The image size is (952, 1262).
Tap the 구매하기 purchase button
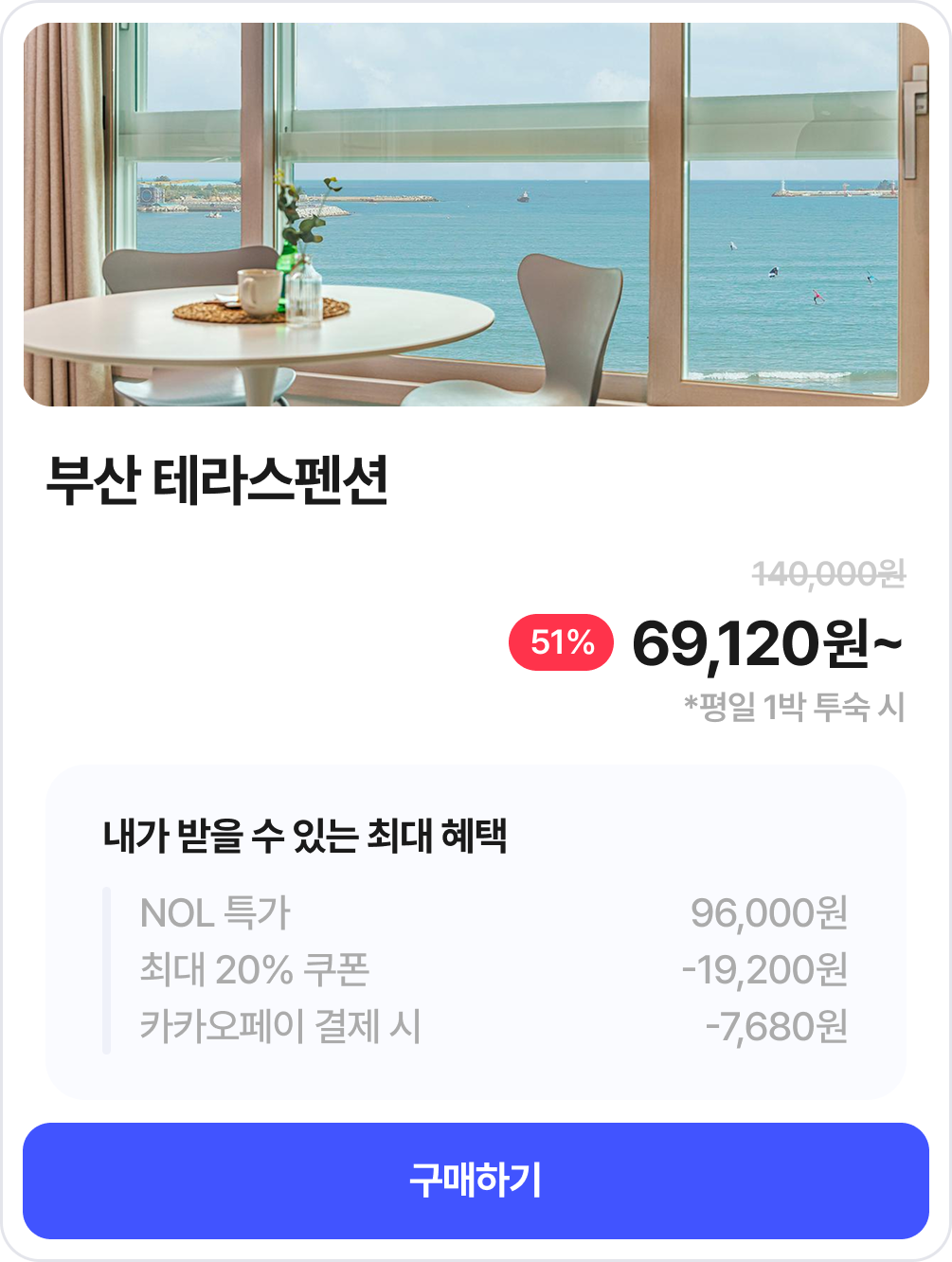[x=476, y=1181]
